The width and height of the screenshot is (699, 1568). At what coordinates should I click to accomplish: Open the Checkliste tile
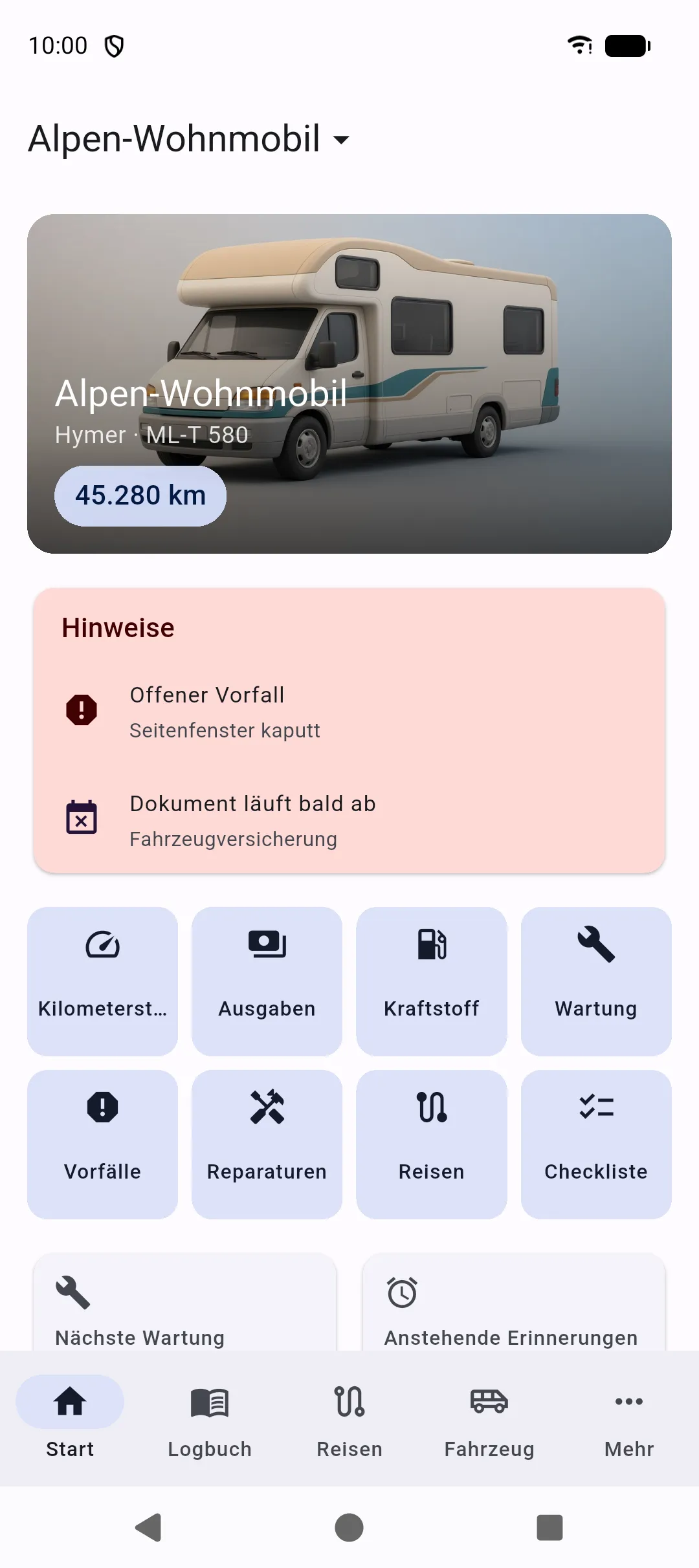click(x=596, y=1144)
